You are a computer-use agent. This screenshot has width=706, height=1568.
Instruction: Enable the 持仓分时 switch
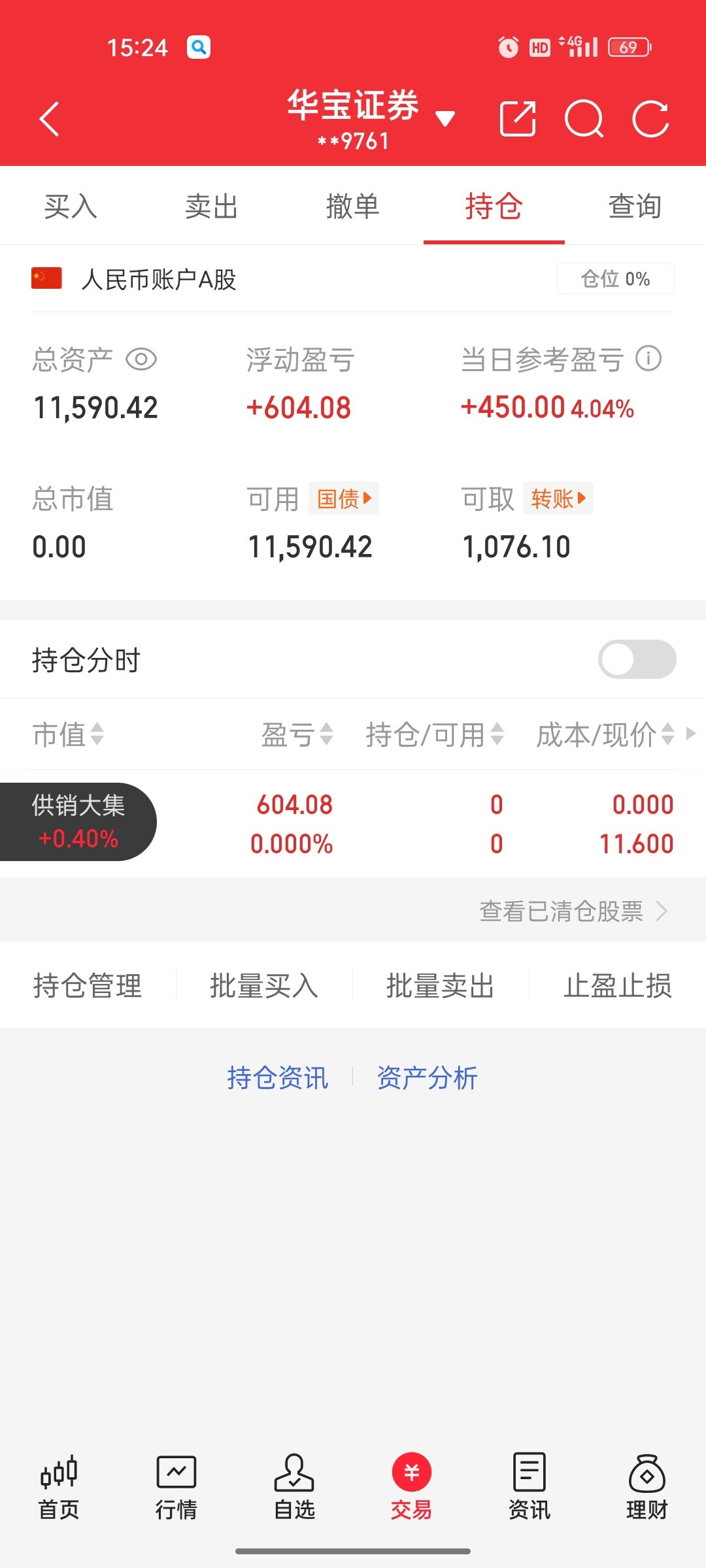pyautogui.click(x=637, y=659)
